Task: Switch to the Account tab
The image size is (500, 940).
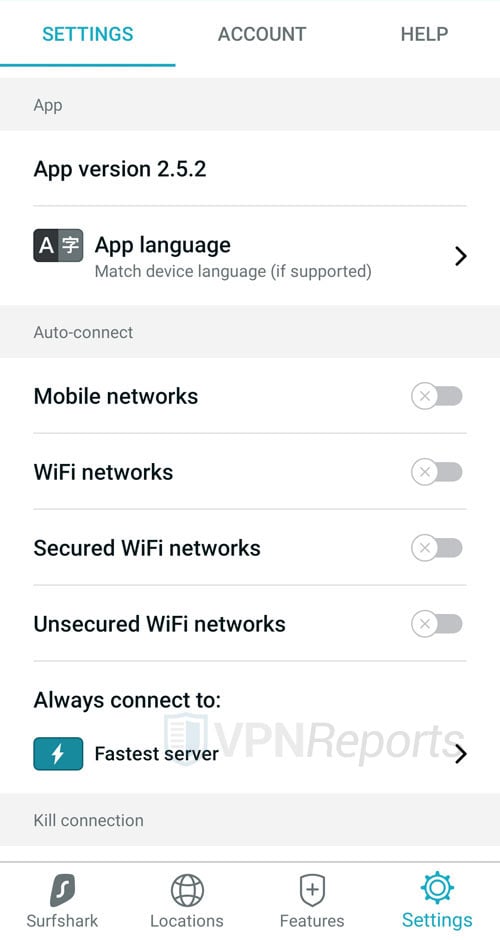Action: coord(262,34)
